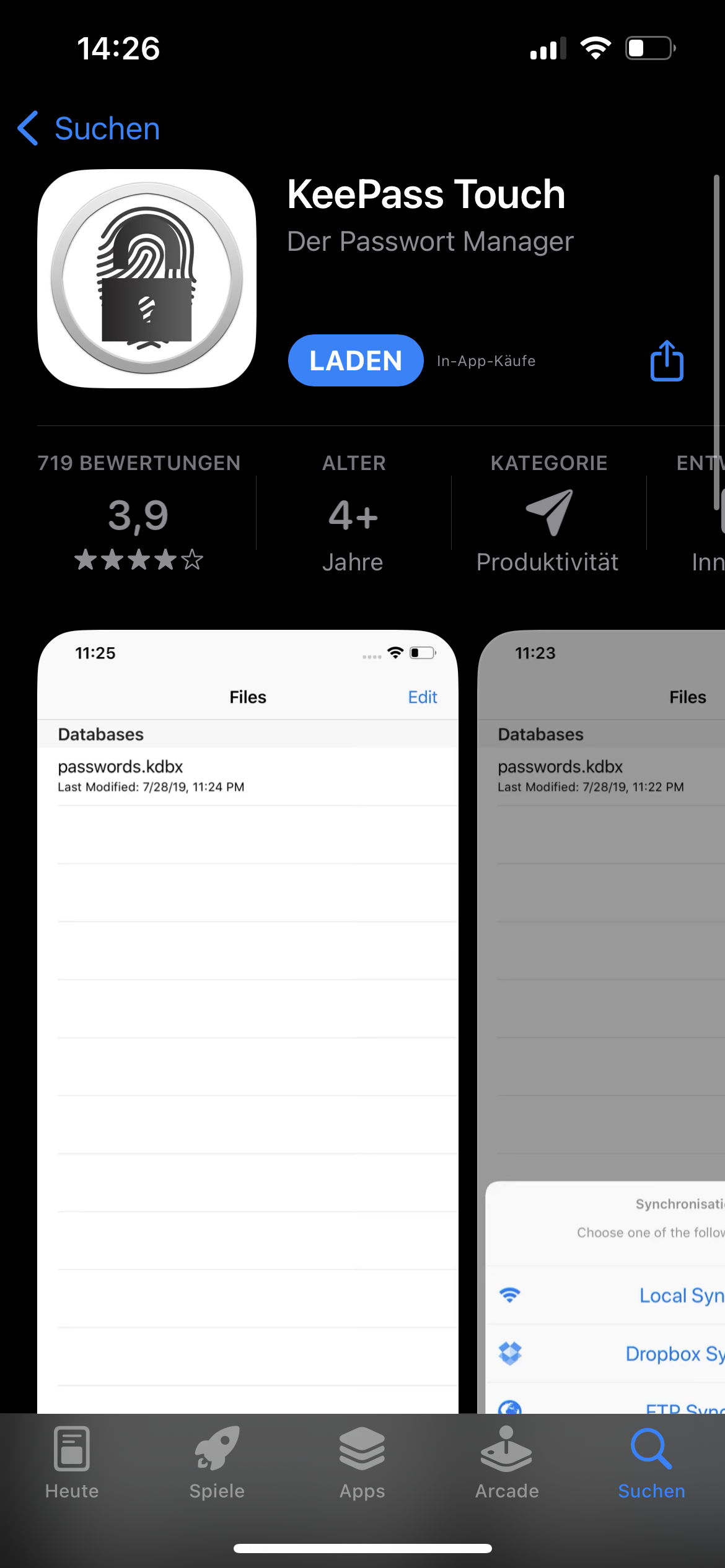
Task: Switch to the Heute tab
Action: 72,1463
